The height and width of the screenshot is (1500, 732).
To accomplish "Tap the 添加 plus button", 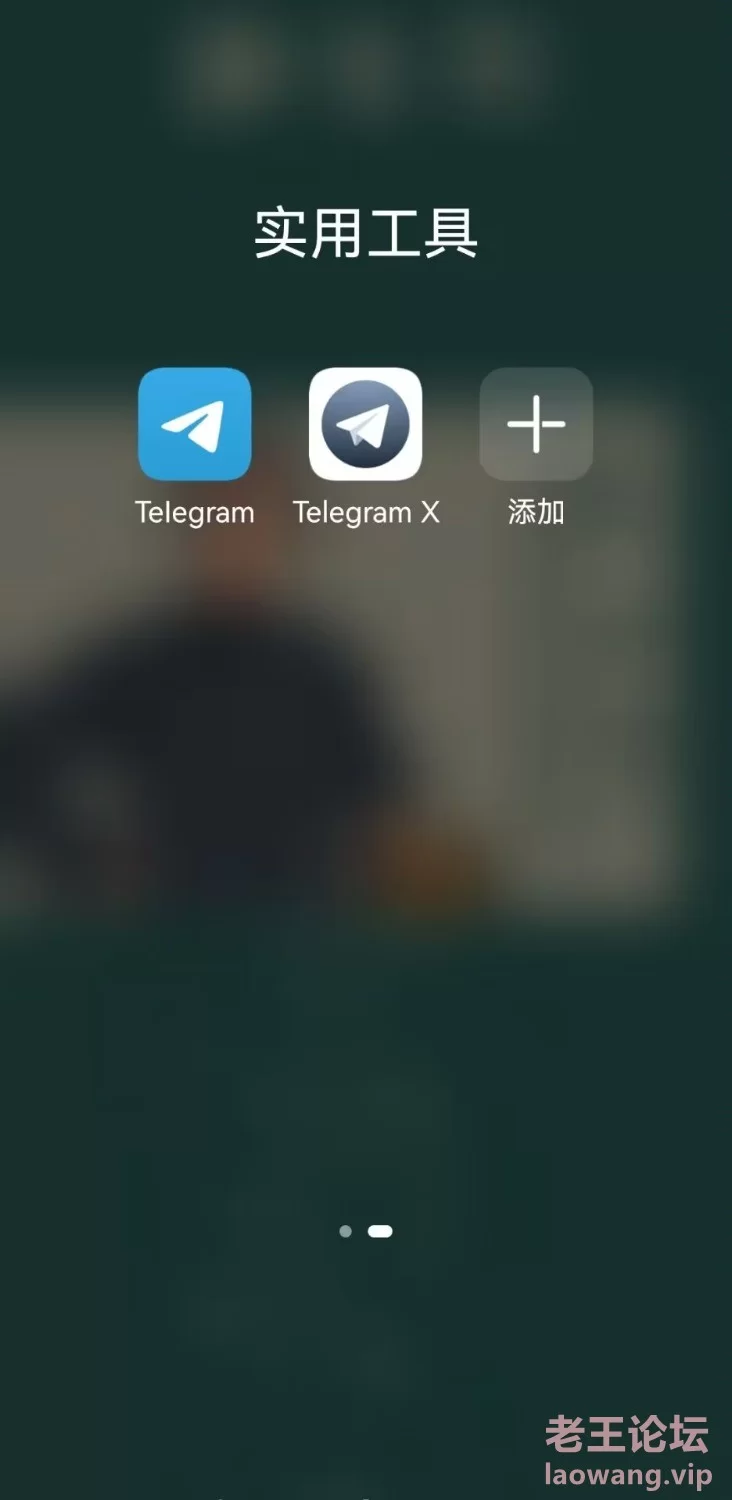I will point(536,424).
